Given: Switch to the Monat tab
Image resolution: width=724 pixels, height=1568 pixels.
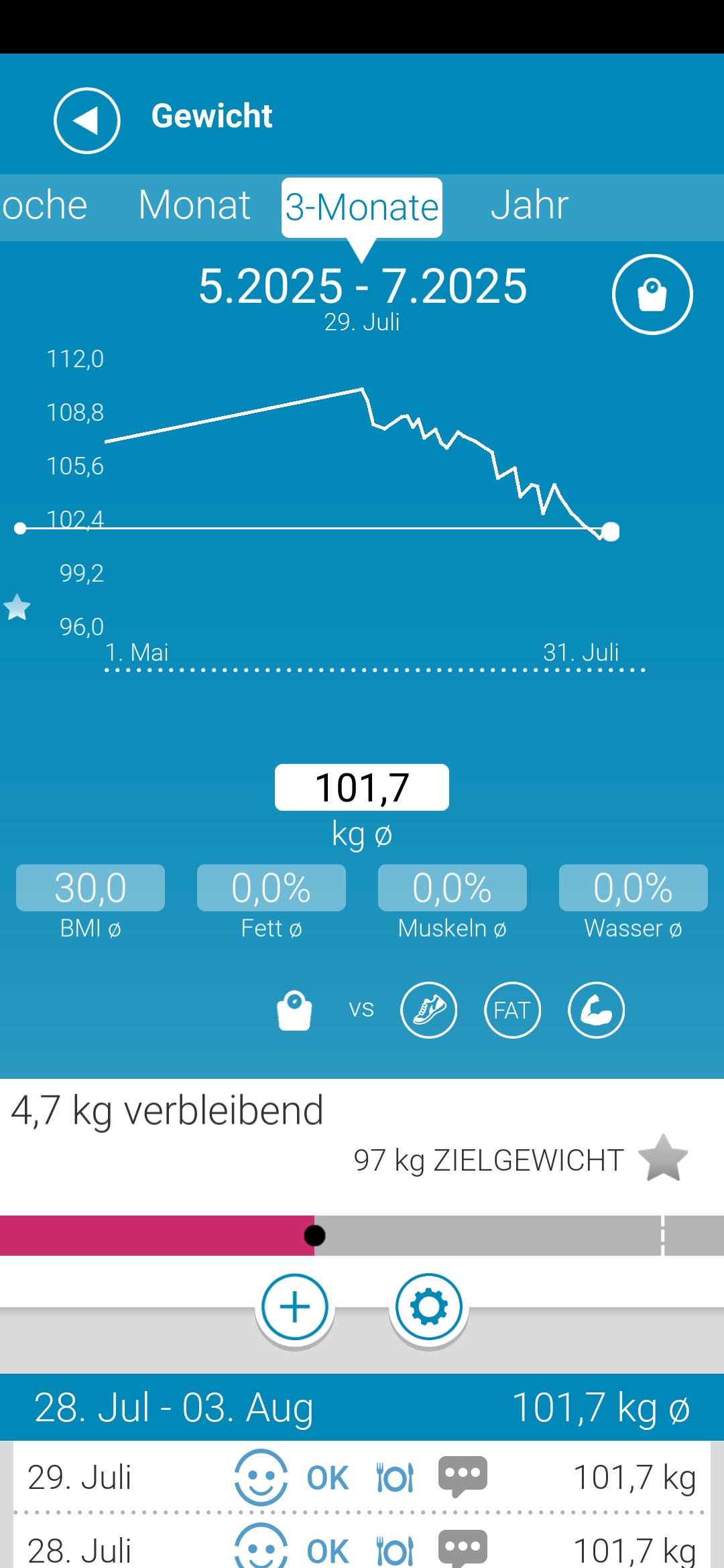Looking at the screenshot, I should coord(194,205).
